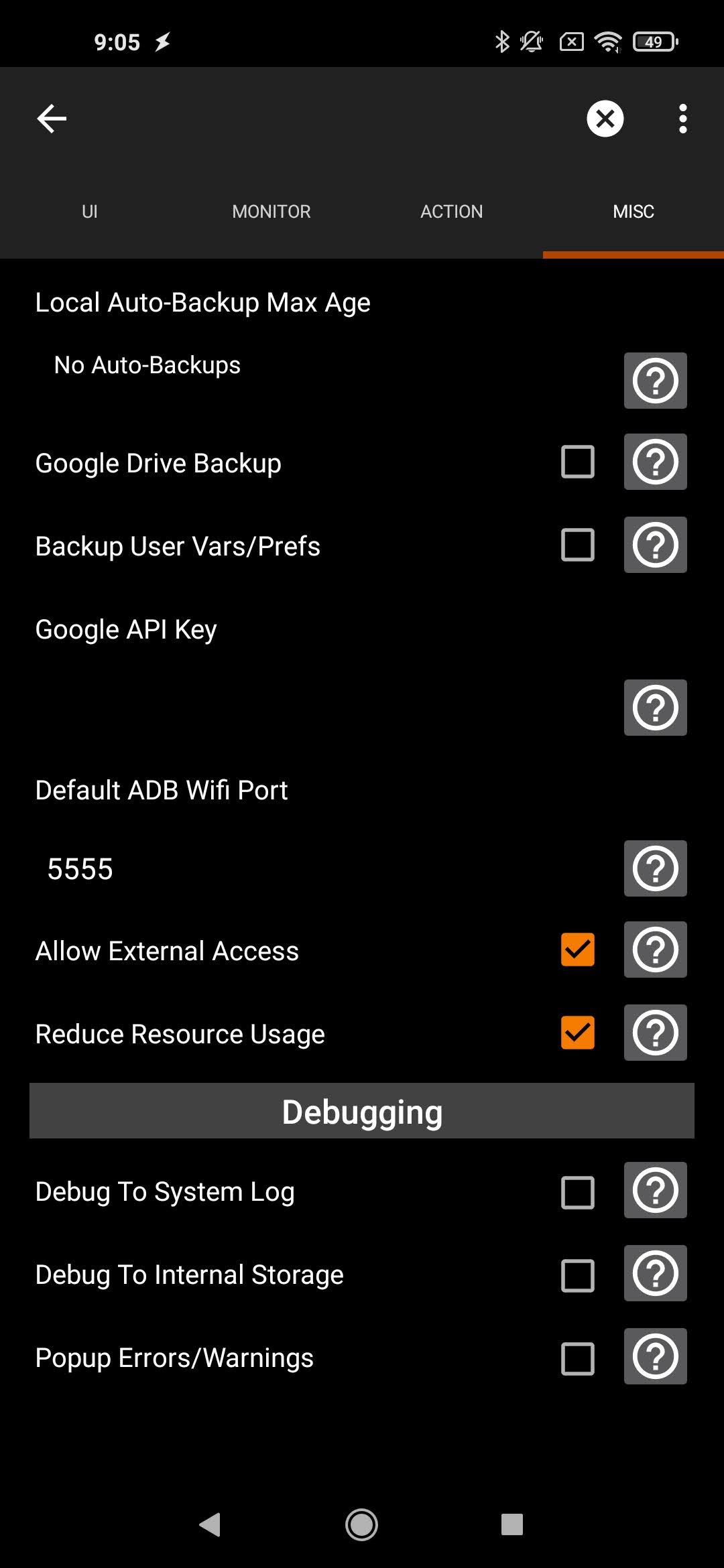
Task: Check Debug To Internal Storage
Action: (577, 1276)
